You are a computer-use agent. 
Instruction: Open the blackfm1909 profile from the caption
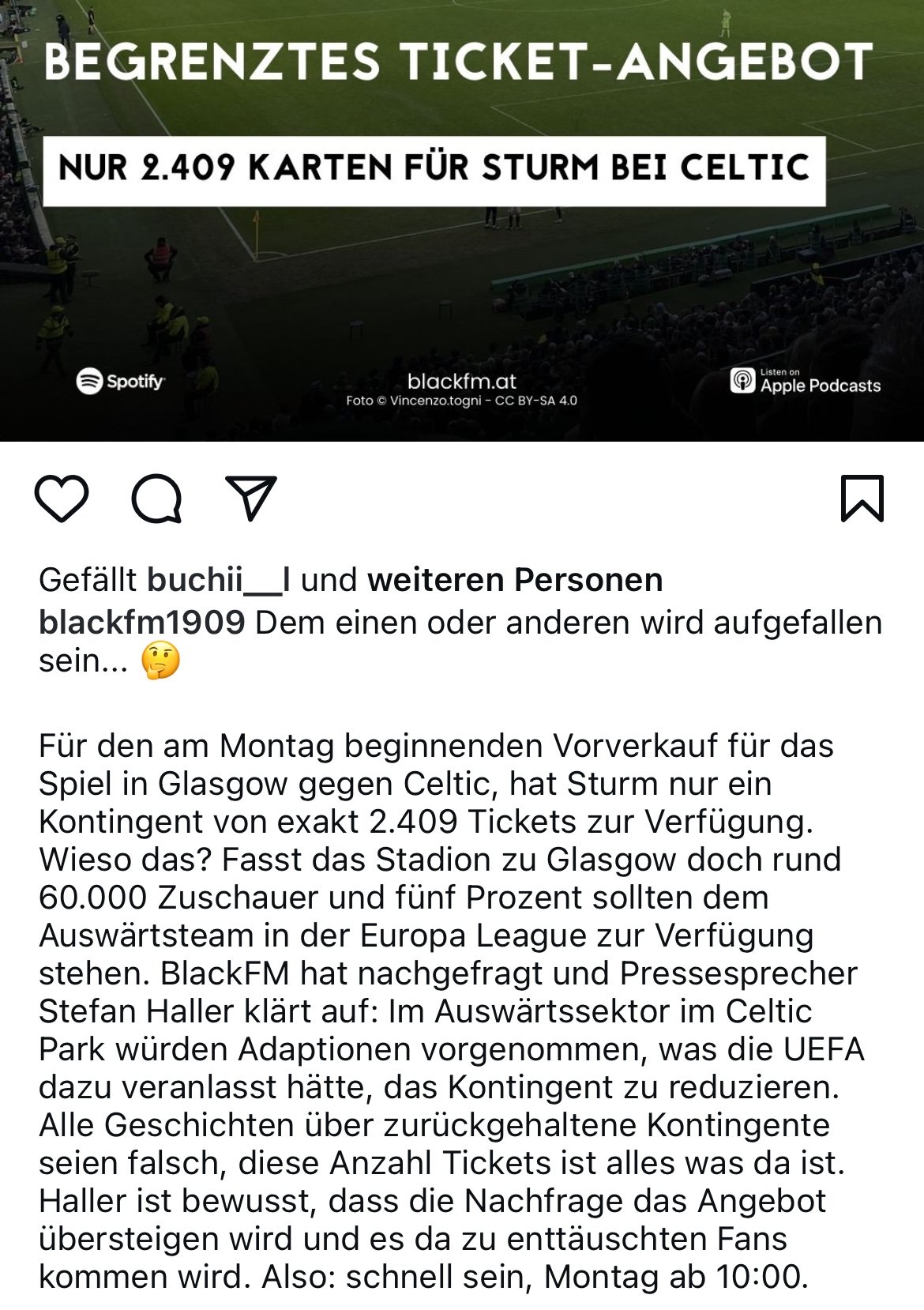click(142, 623)
